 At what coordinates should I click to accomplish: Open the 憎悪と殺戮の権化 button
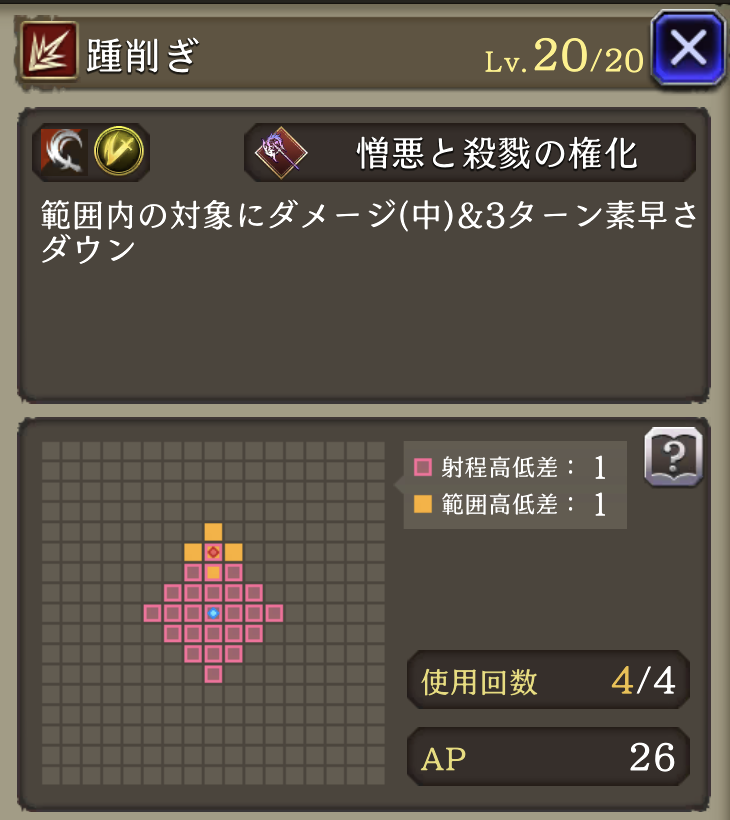click(469, 153)
